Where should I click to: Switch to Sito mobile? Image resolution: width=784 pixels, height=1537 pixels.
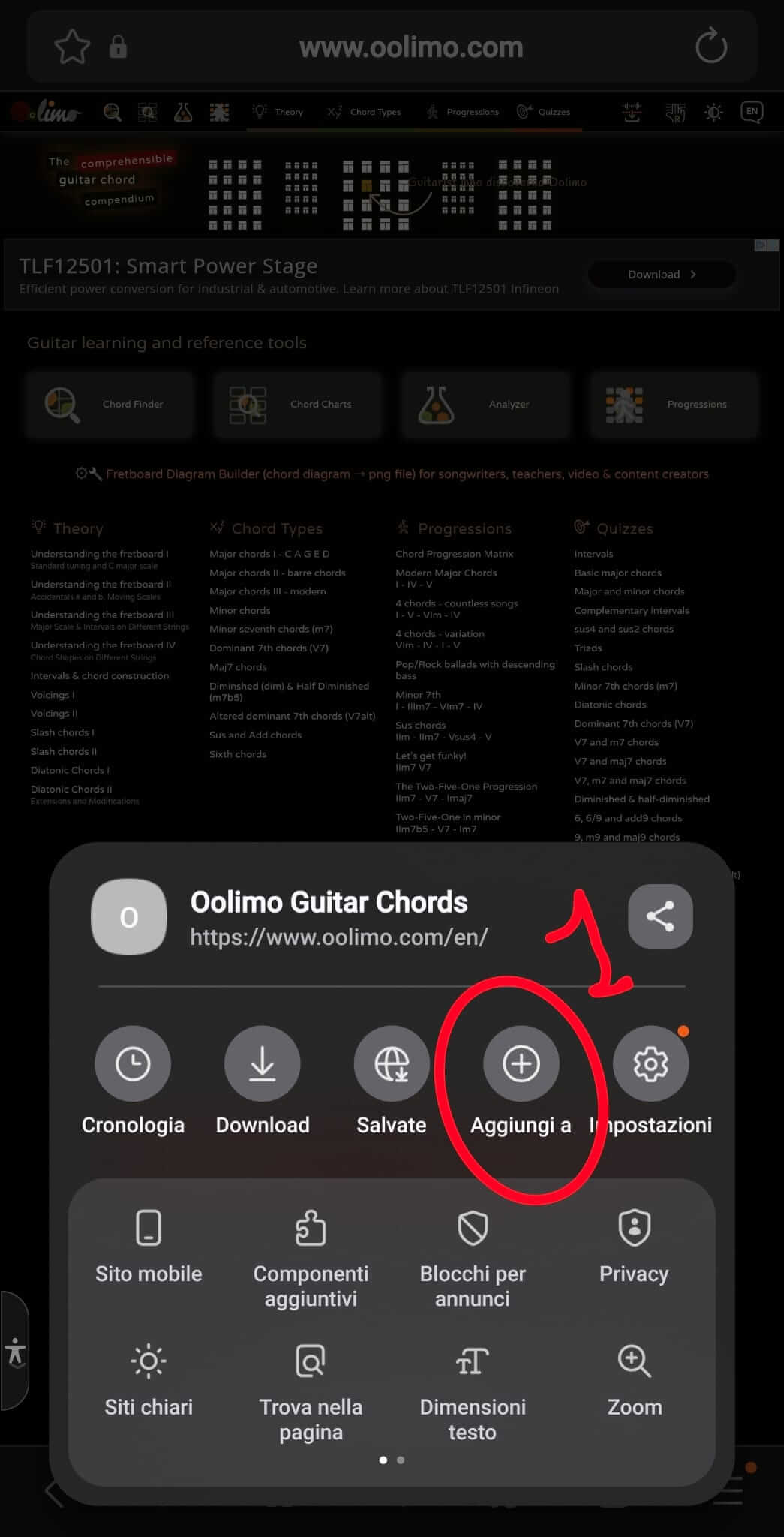(x=149, y=1246)
